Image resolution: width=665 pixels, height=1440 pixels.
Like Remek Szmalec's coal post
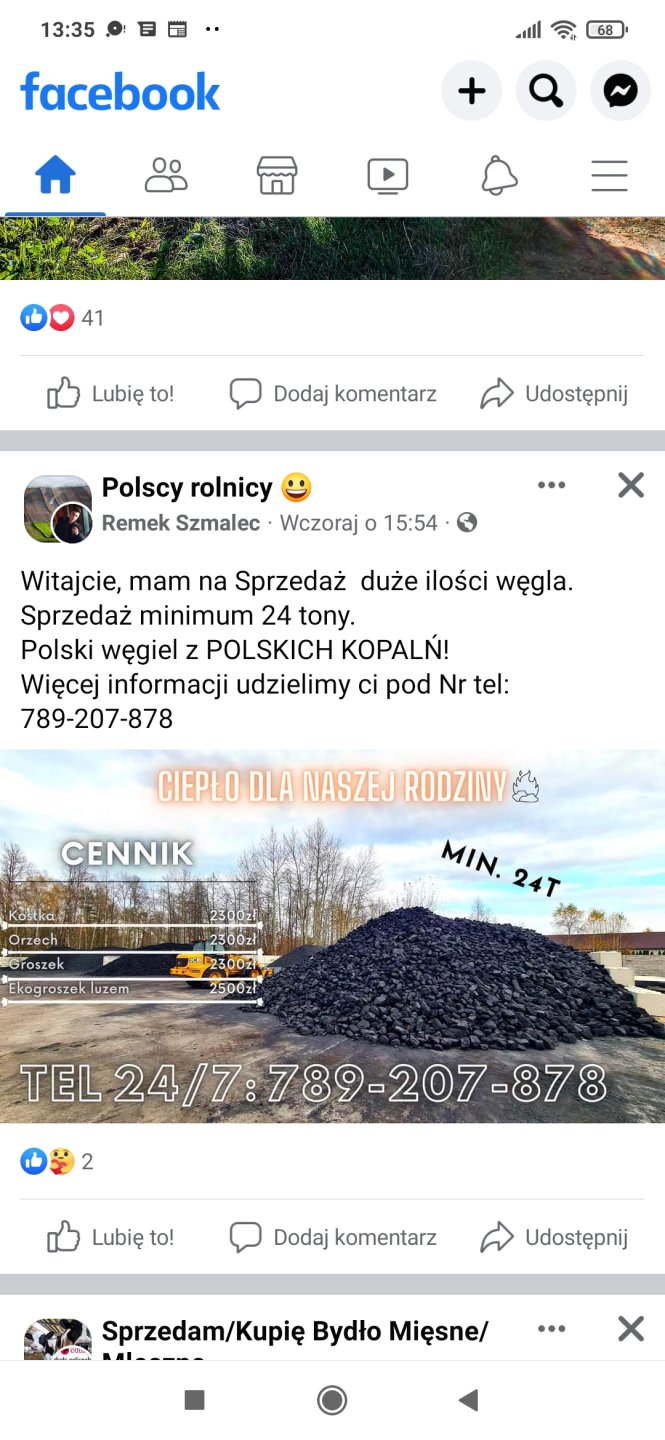coord(111,1237)
